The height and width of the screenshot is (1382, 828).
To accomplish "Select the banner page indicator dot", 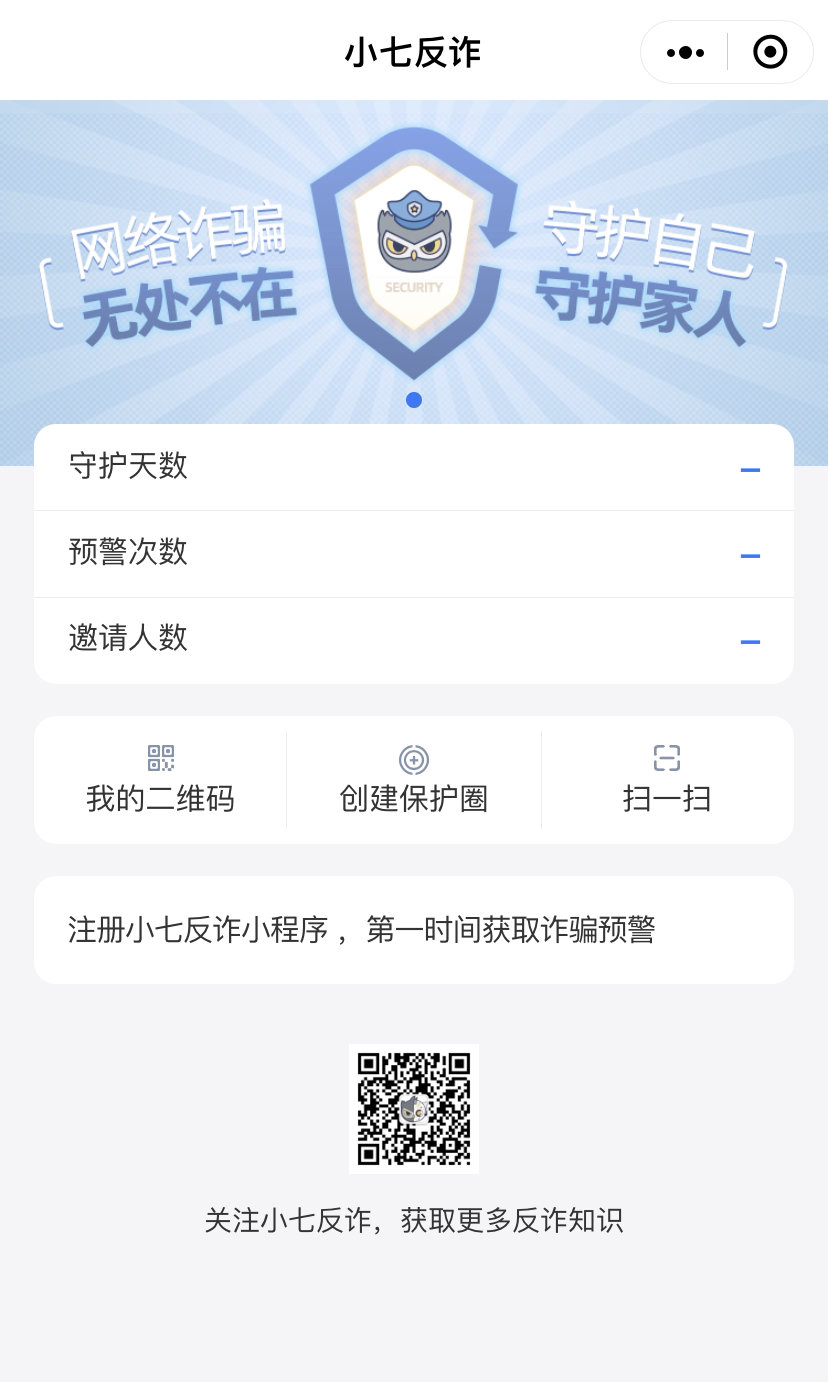I will click(x=414, y=400).
